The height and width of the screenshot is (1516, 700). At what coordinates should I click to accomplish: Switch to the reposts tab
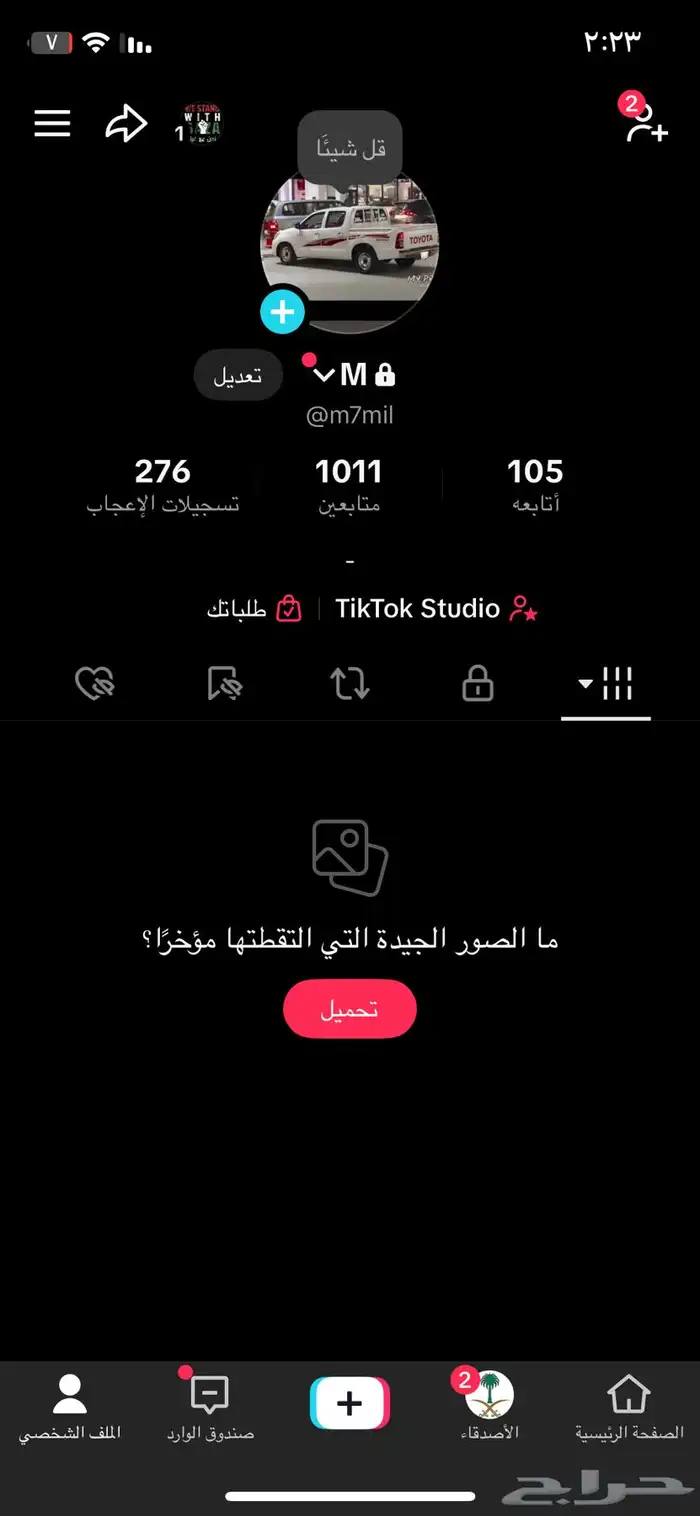point(350,685)
